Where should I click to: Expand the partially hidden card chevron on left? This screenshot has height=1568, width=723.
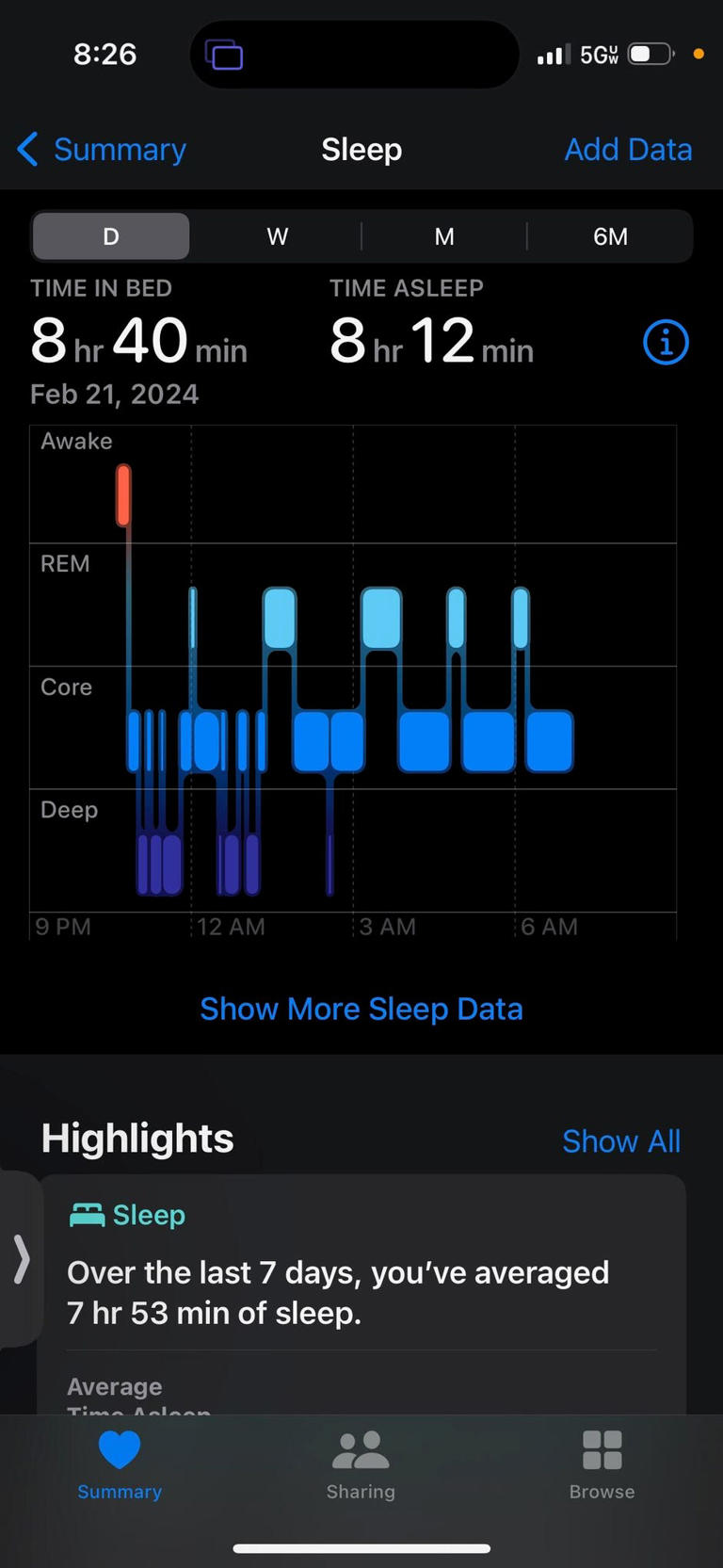point(21,1259)
